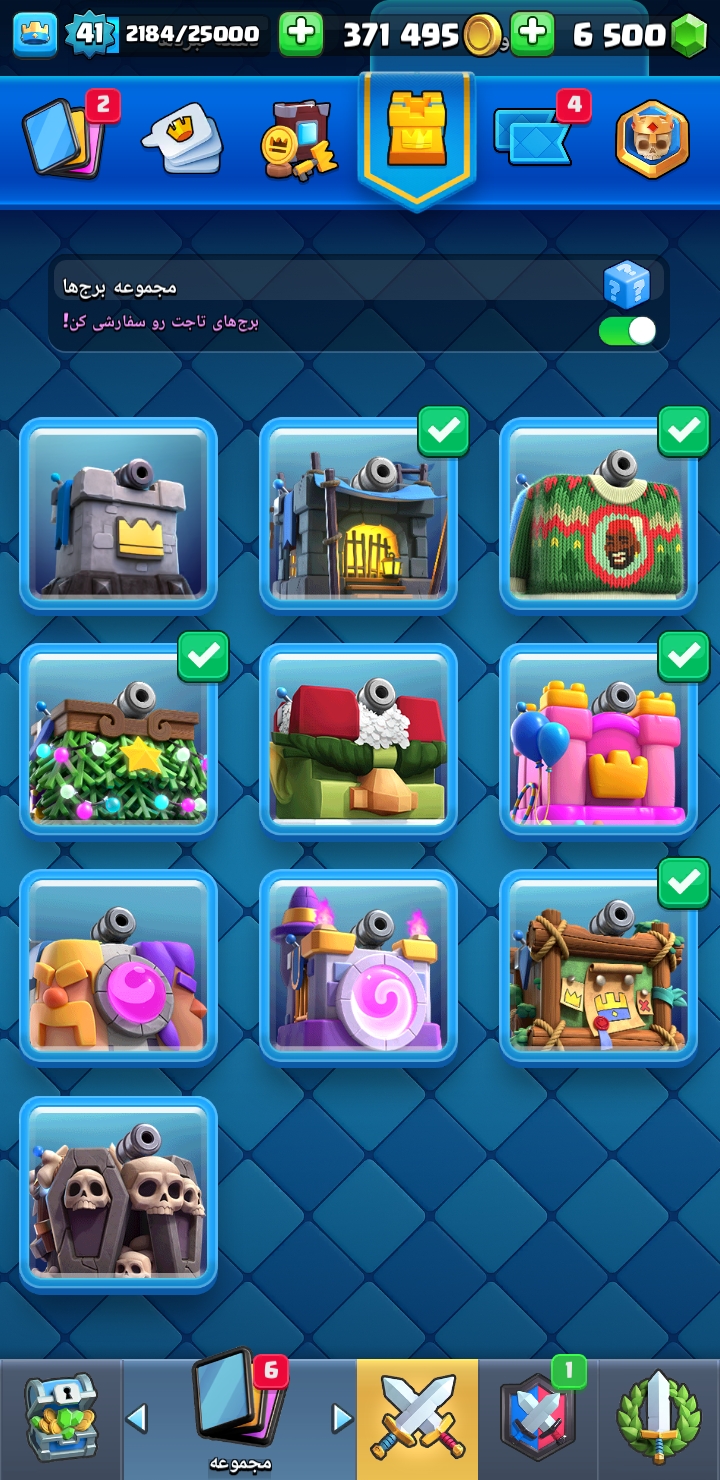Add gems with the green plus button
The width and height of the screenshot is (720, 1480).
pyautogui.click(x=533, y=35)
